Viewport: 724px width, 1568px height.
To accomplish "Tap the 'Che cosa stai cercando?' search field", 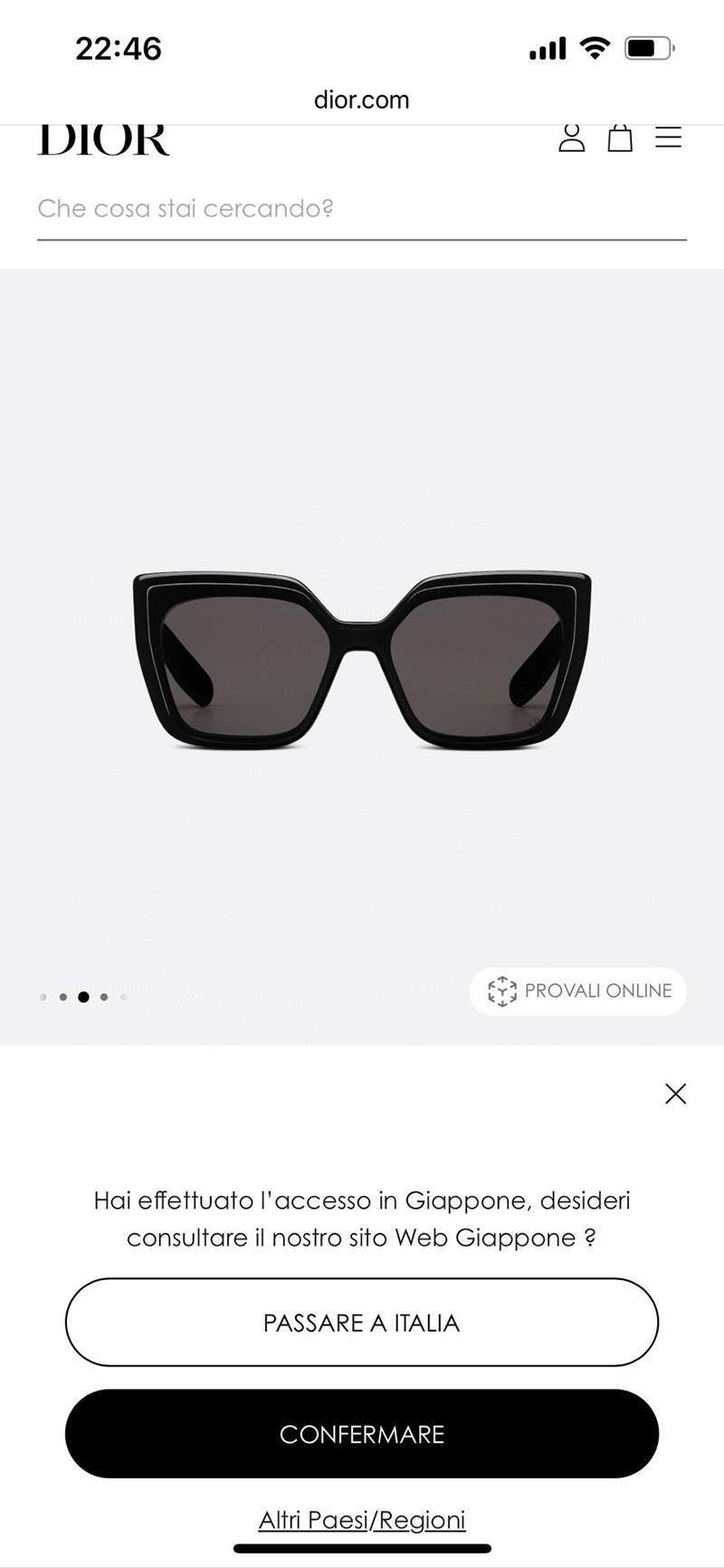I will tap(361, 209).
